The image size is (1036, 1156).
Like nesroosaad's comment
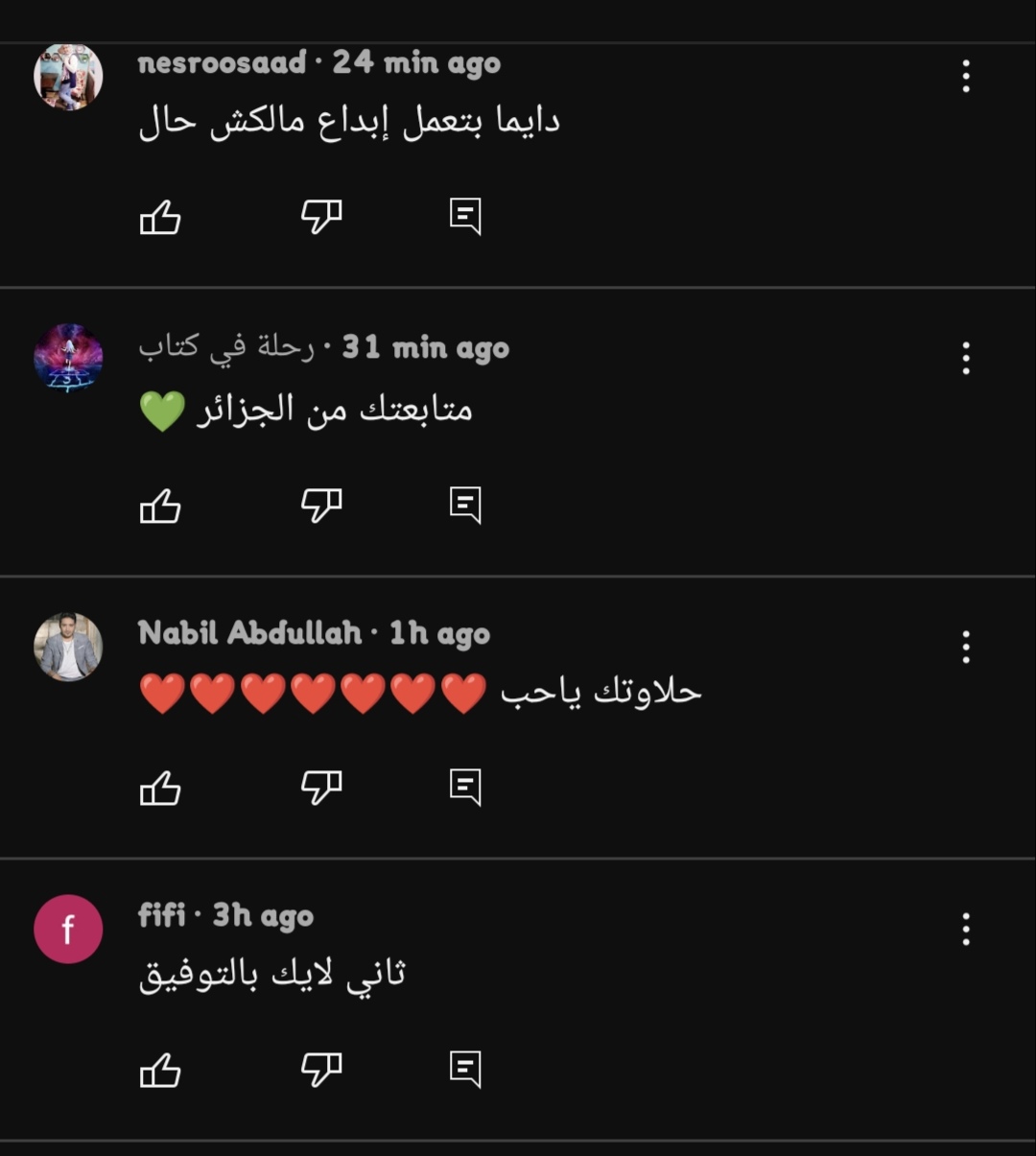[160, 218]
